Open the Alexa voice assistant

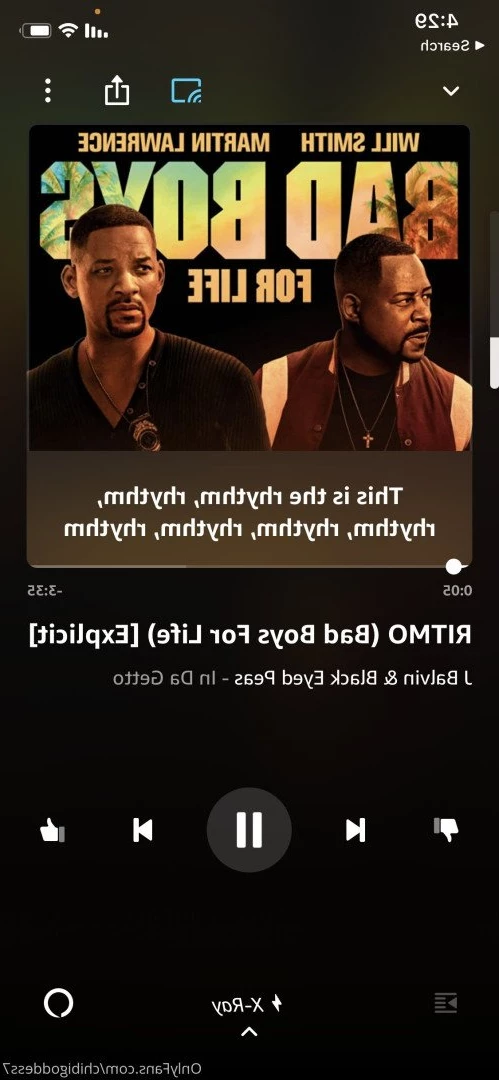click(x=59, y=1004)
